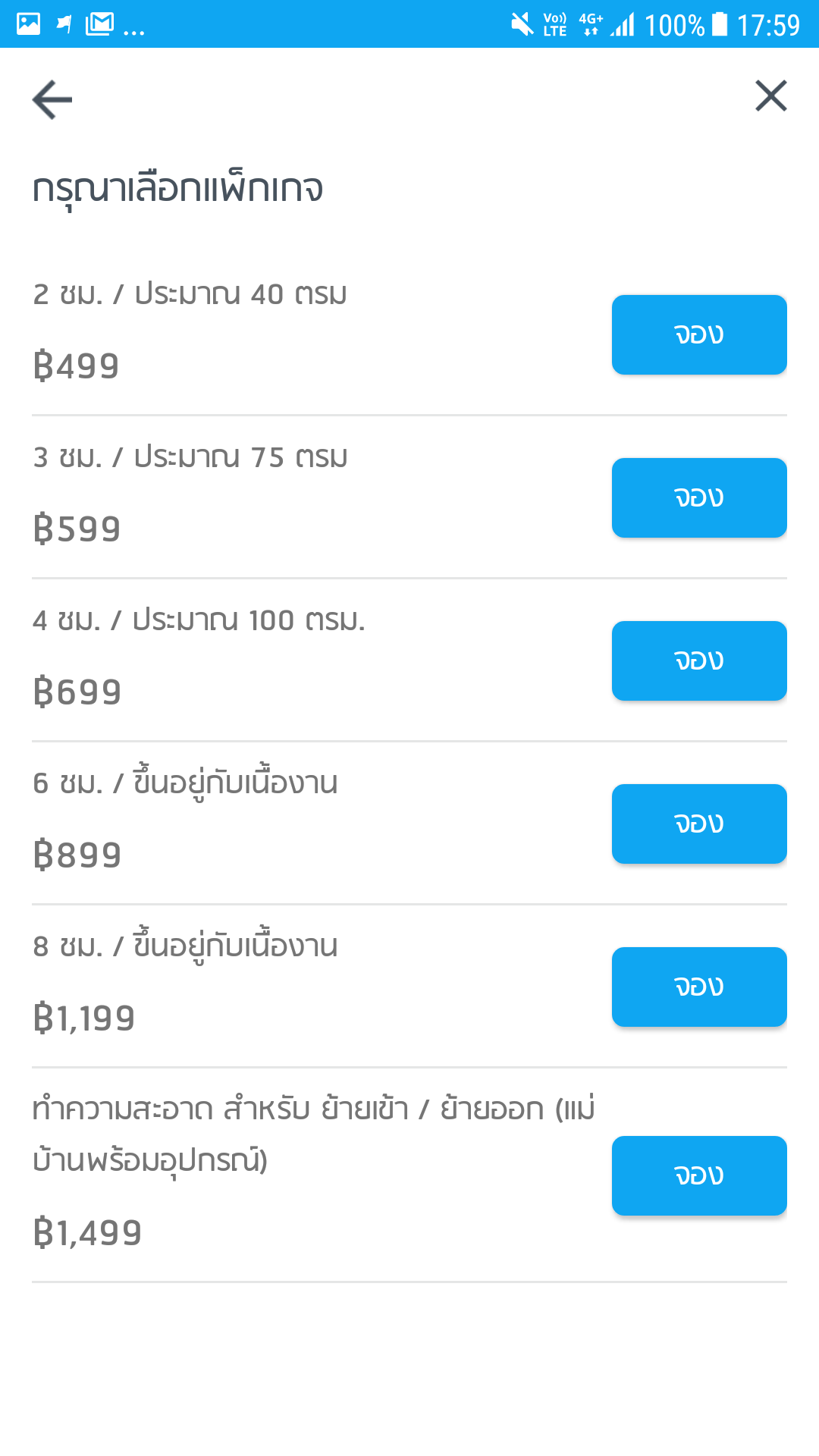Viewport: 819px width, 1456px height.
Task: Go back using the arrow icon
Action: (52, 99)
